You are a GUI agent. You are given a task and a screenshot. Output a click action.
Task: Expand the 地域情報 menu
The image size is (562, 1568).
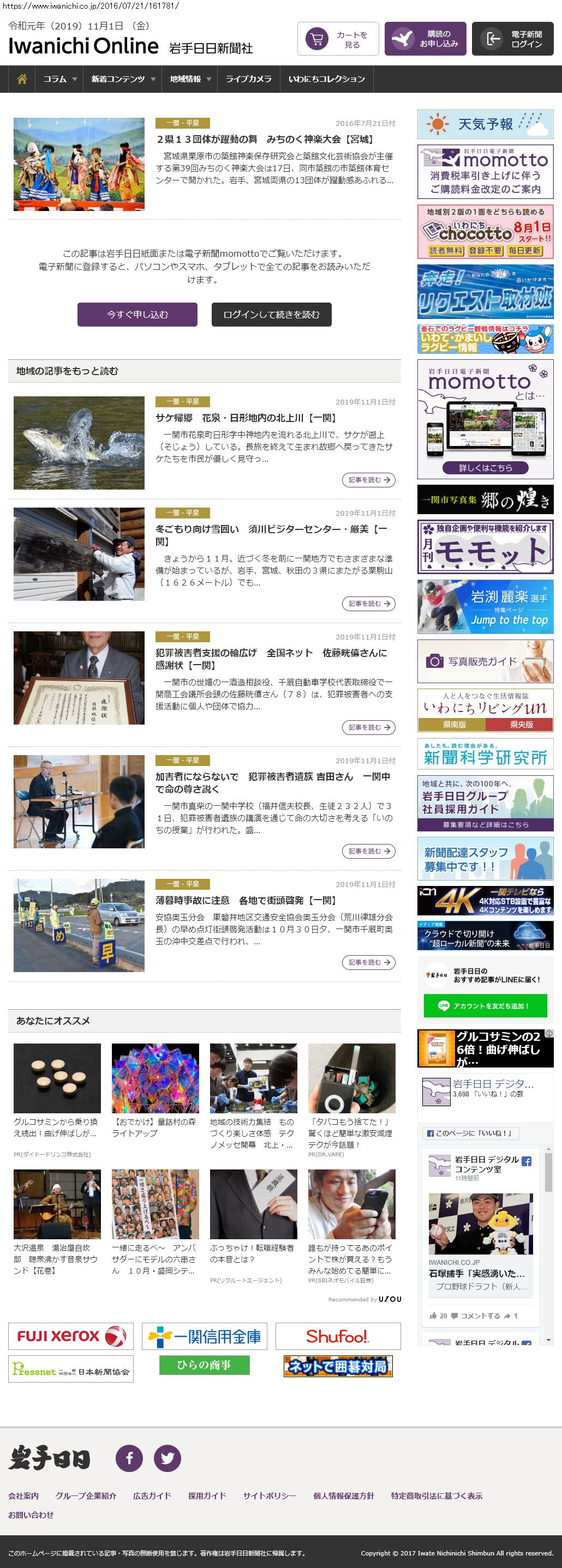(x=190, y=79)
